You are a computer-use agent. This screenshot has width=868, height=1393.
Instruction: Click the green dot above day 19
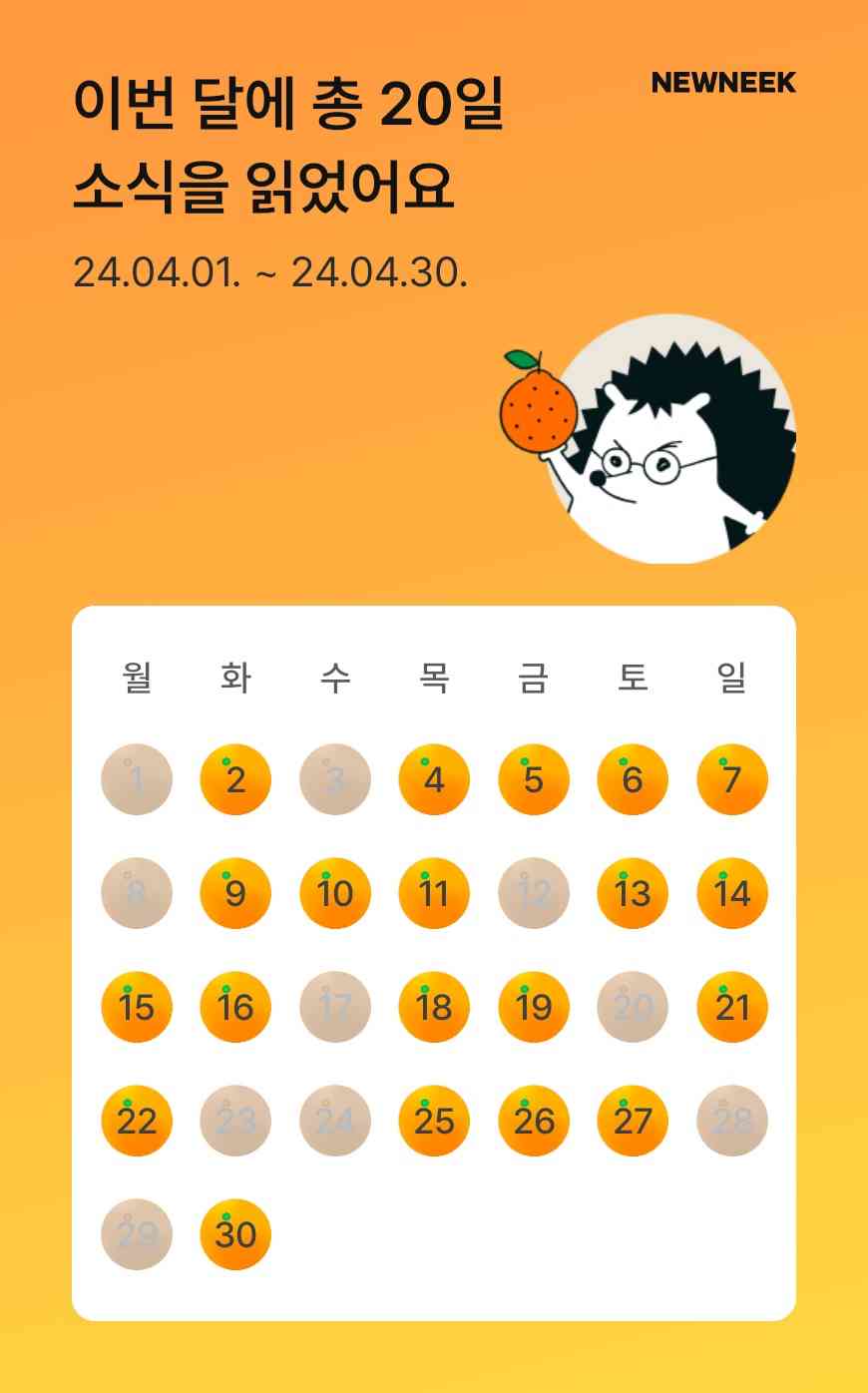click(526, 986)
